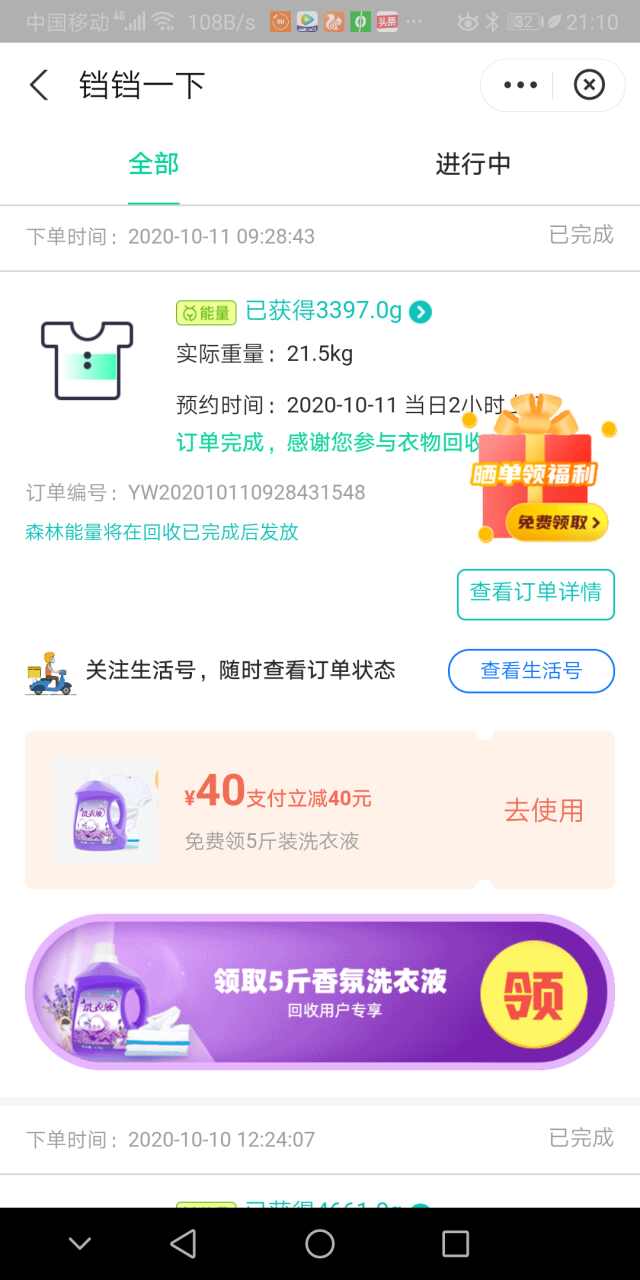Close the mini program
The height and width of the screenshot is (1280, 640).
(589, 86)
